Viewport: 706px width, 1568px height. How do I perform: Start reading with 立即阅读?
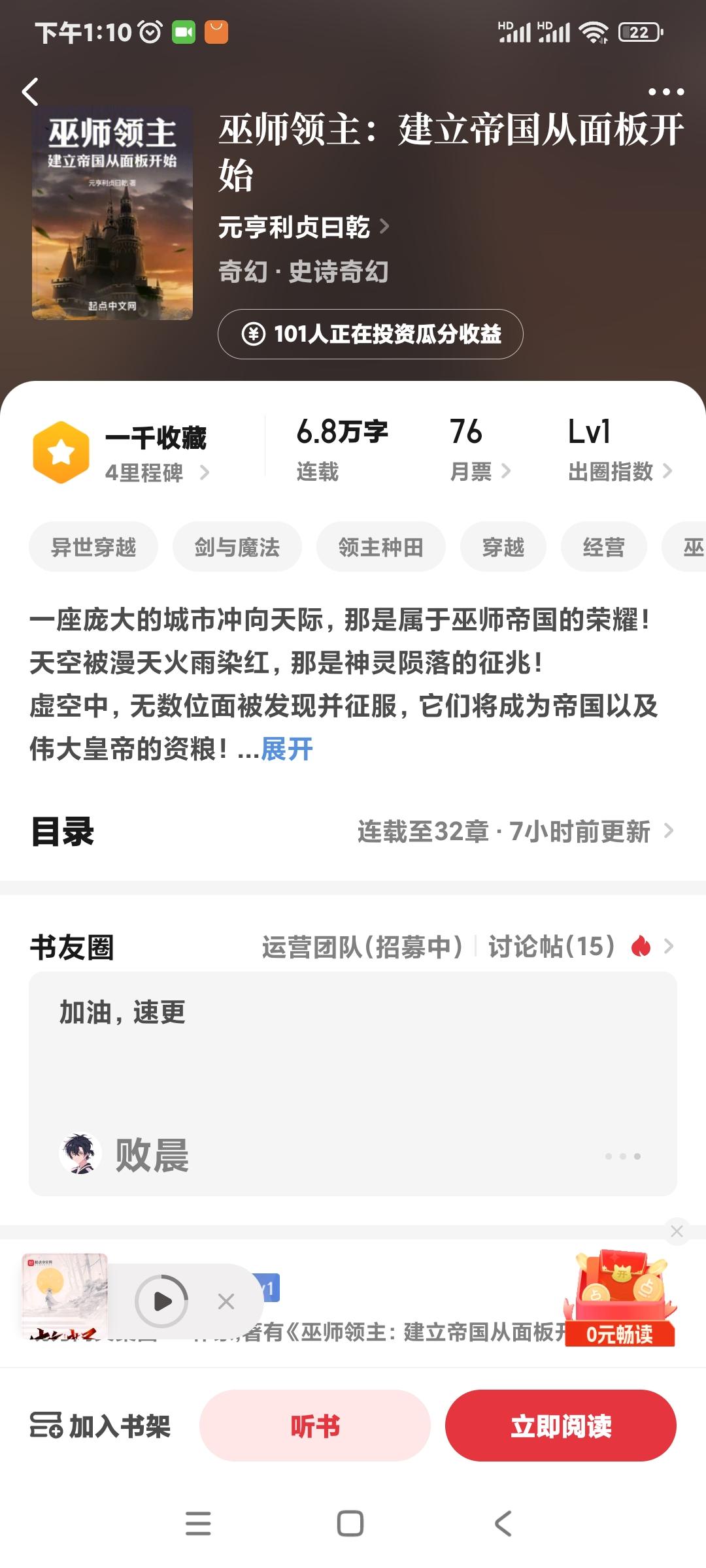pyautogui.click(x=561, y=1426)
